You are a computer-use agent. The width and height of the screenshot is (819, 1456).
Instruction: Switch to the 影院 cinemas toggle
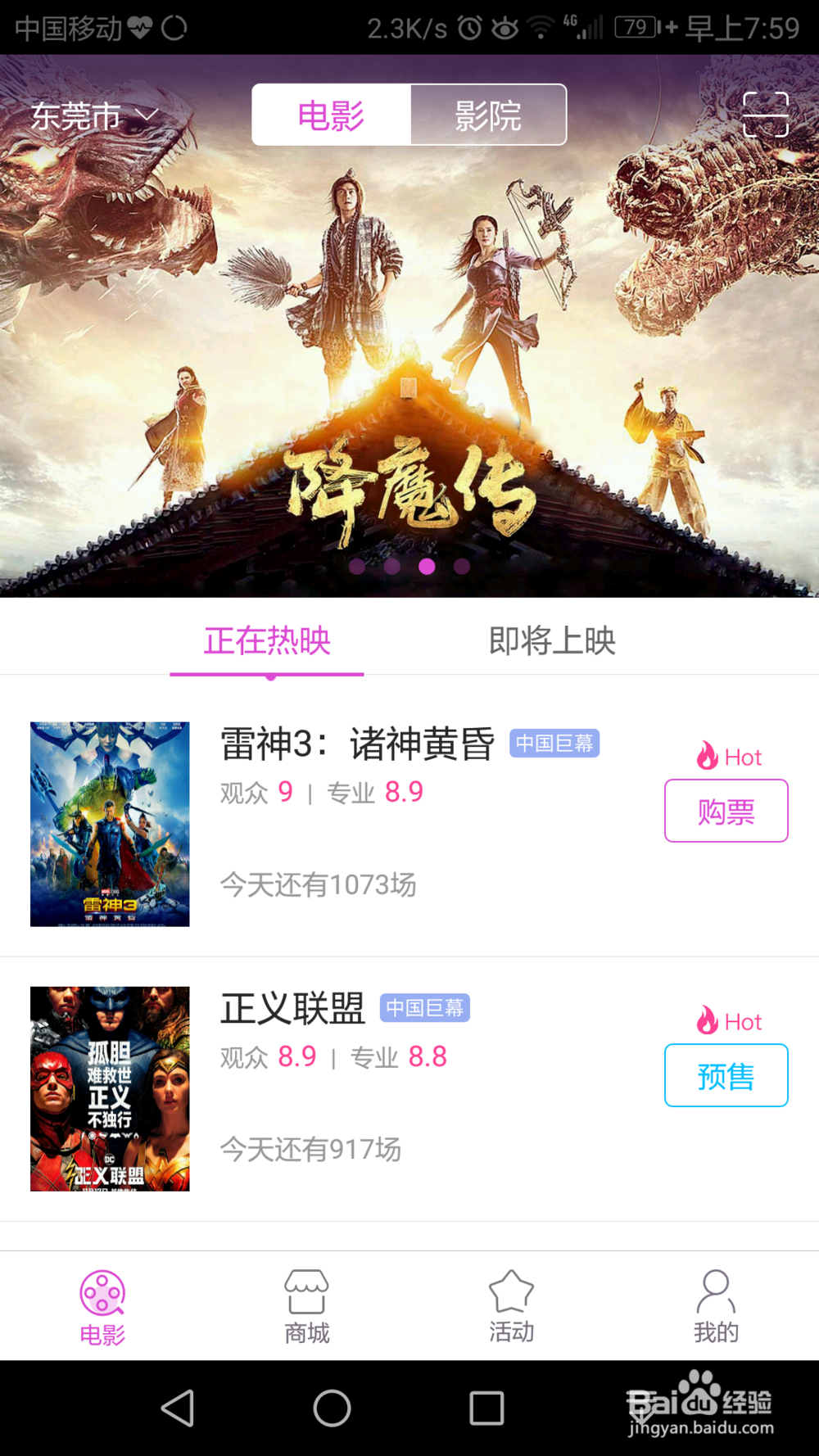[x=489, y=116]
